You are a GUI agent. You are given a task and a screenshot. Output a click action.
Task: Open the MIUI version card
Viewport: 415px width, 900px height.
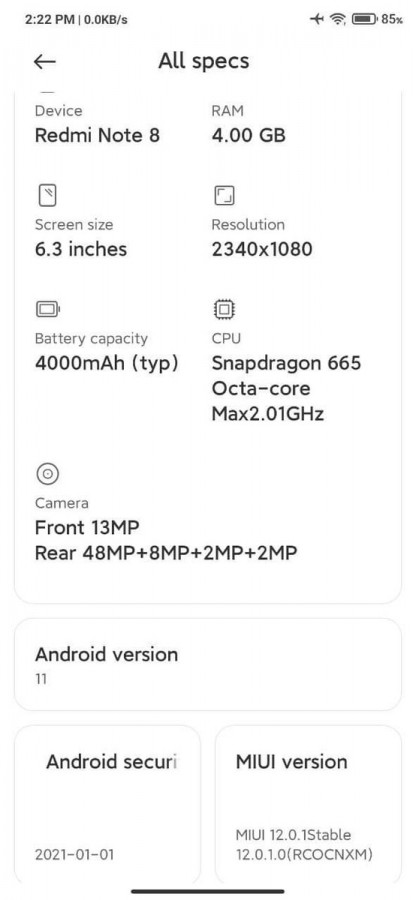308,804
